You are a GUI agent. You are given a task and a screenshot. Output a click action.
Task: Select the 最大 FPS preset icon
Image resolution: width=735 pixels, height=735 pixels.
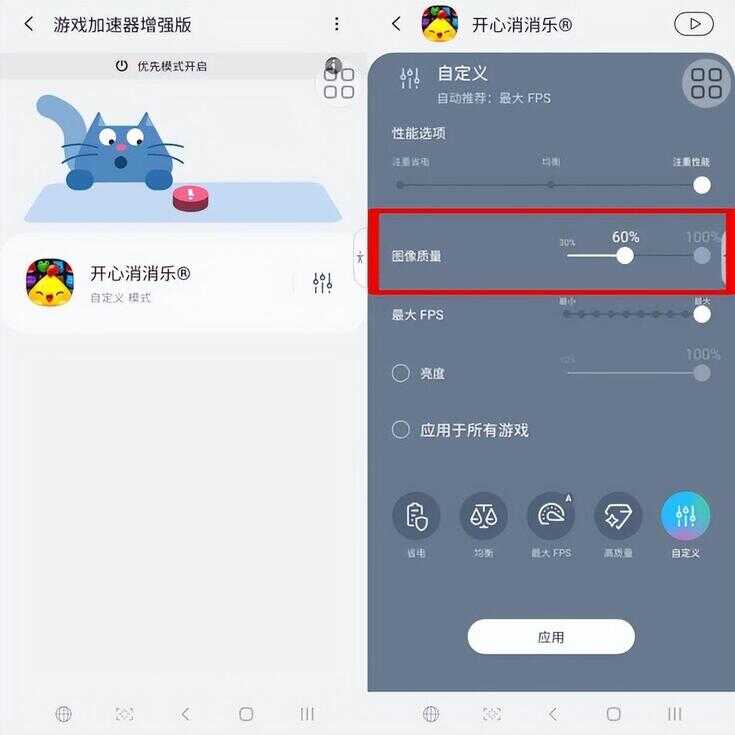(x=551, y=517)
